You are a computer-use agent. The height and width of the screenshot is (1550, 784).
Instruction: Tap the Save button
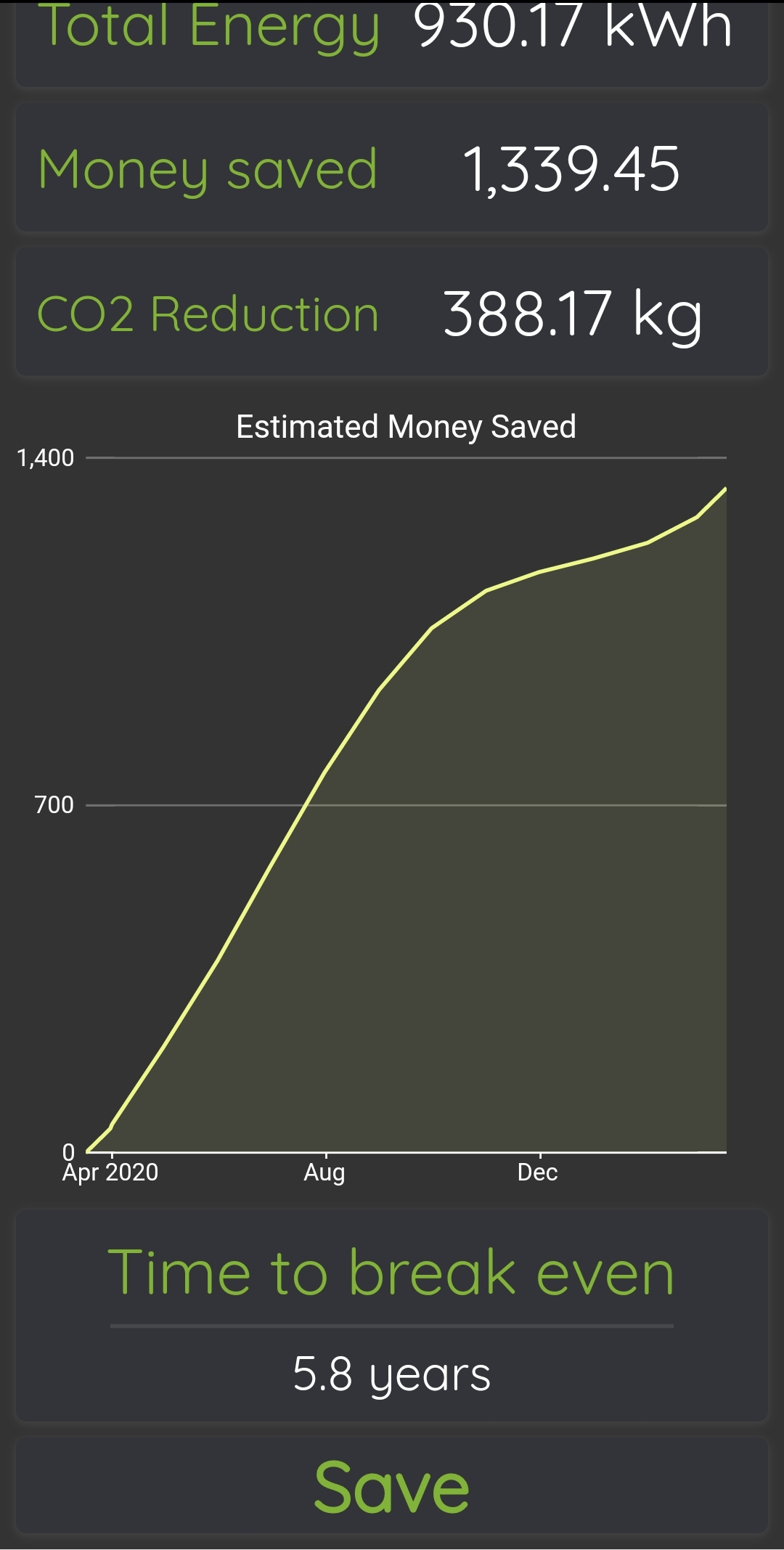click(392, 1485)
